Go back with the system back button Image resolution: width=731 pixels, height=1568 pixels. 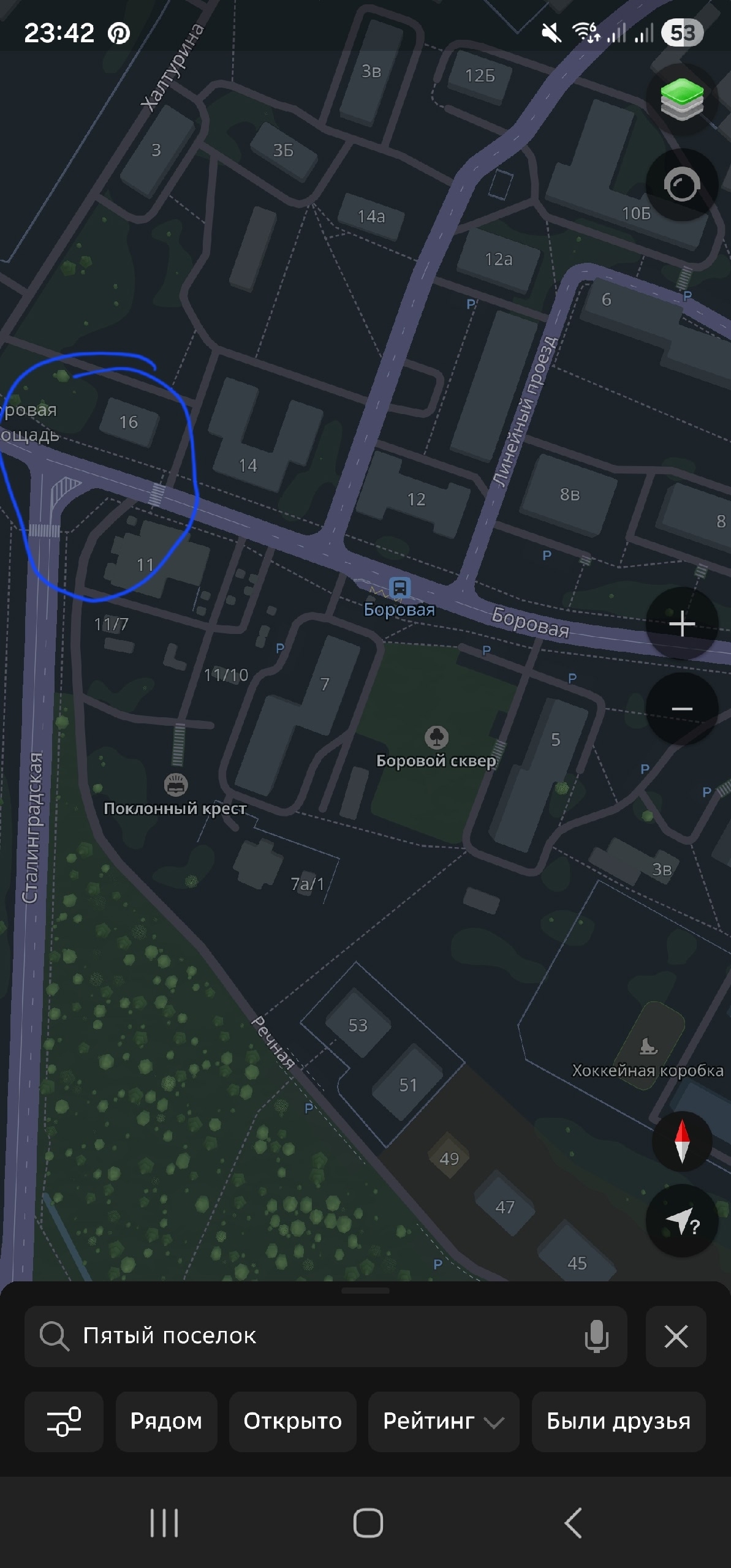pos(572,1523)
